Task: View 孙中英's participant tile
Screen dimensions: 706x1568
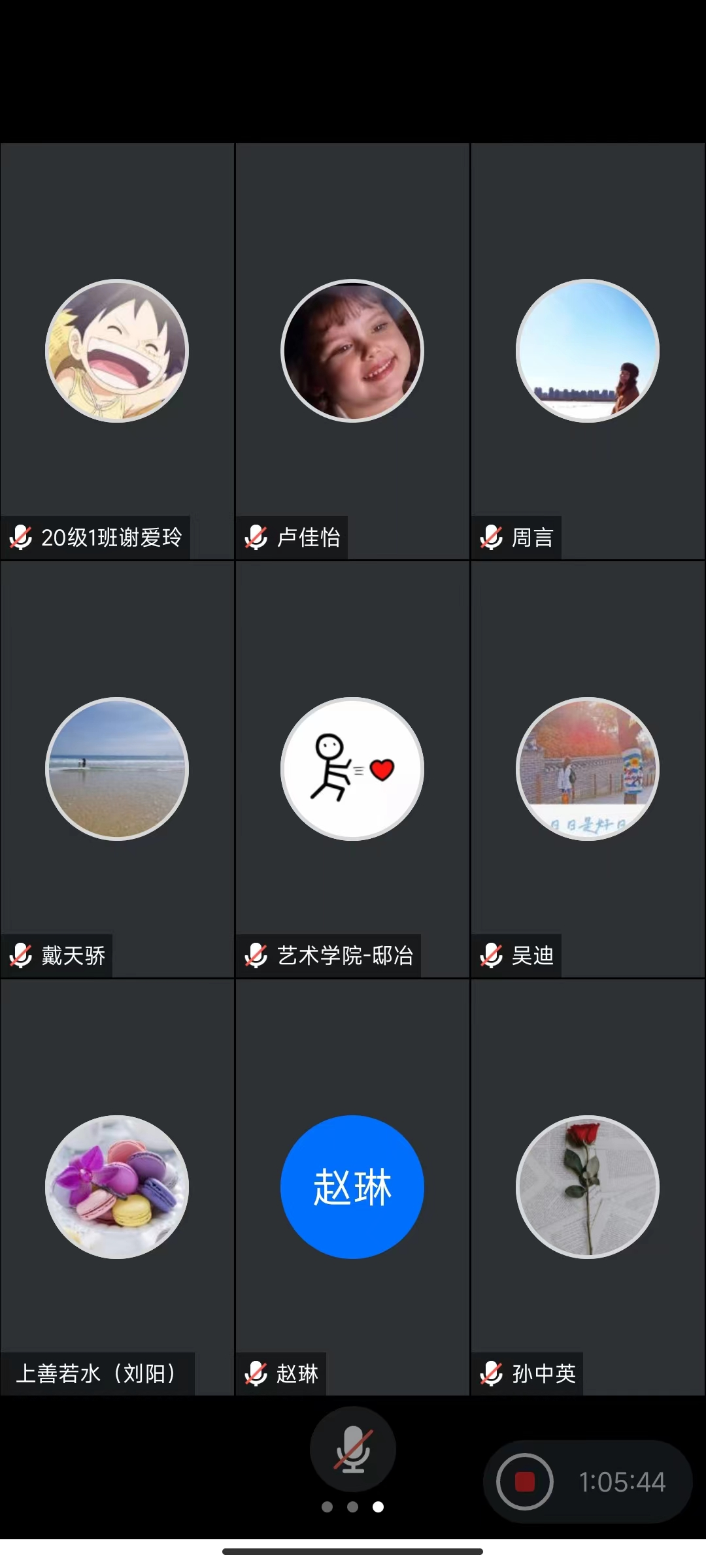Action: (588, 1186)
